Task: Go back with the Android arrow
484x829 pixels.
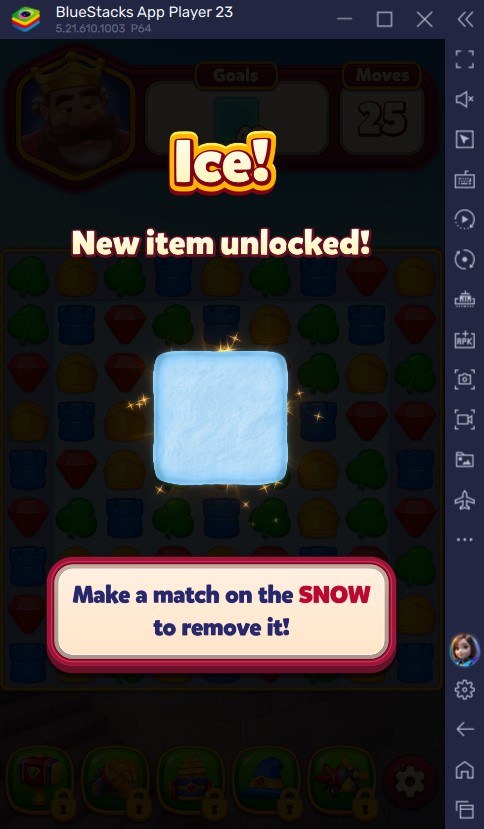Action: [x=464, y=730]
